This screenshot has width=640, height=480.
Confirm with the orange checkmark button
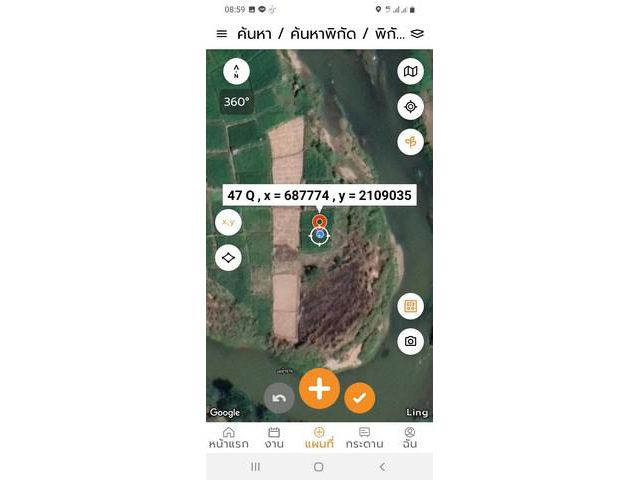pos(360,398)
